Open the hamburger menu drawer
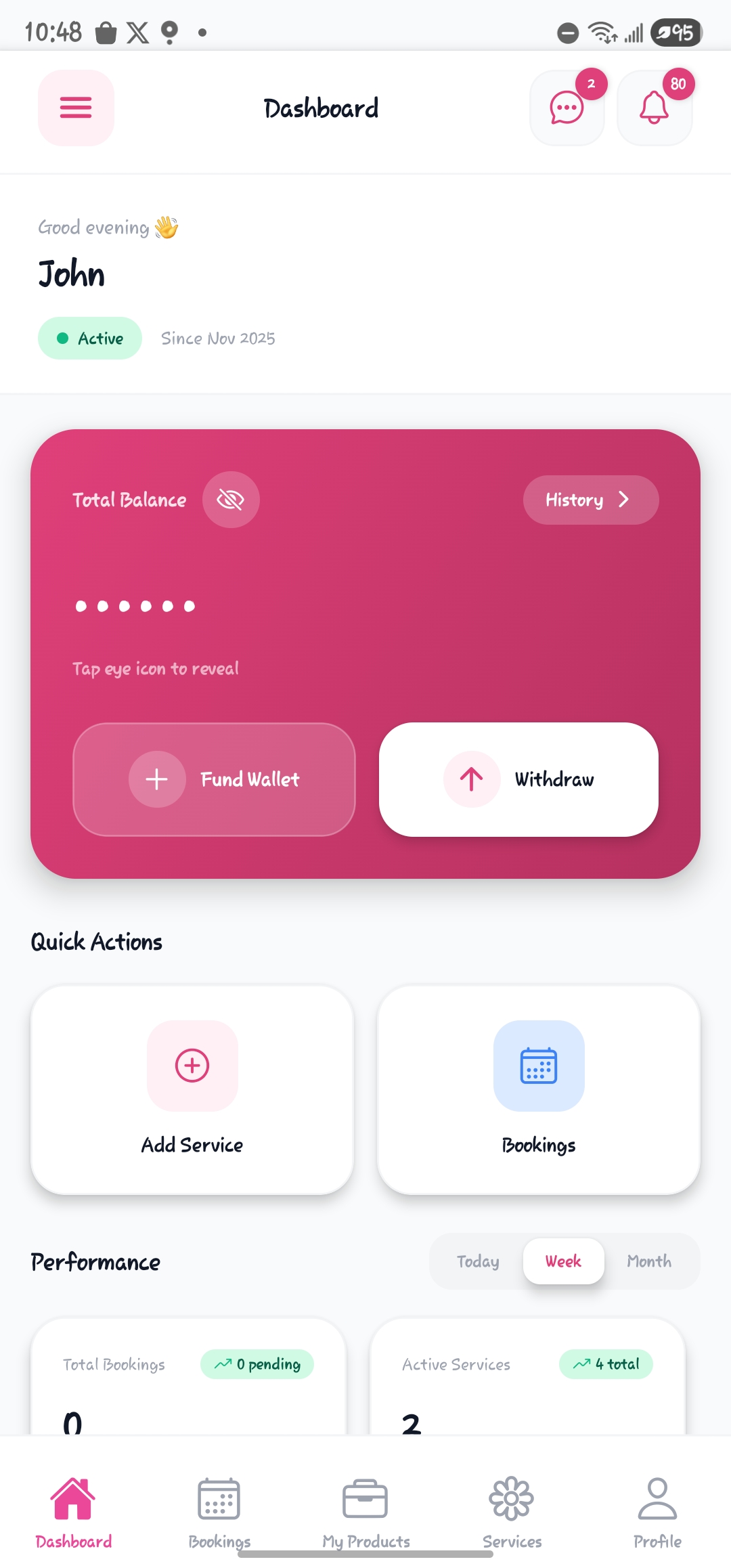 click(x=76, y=108)
